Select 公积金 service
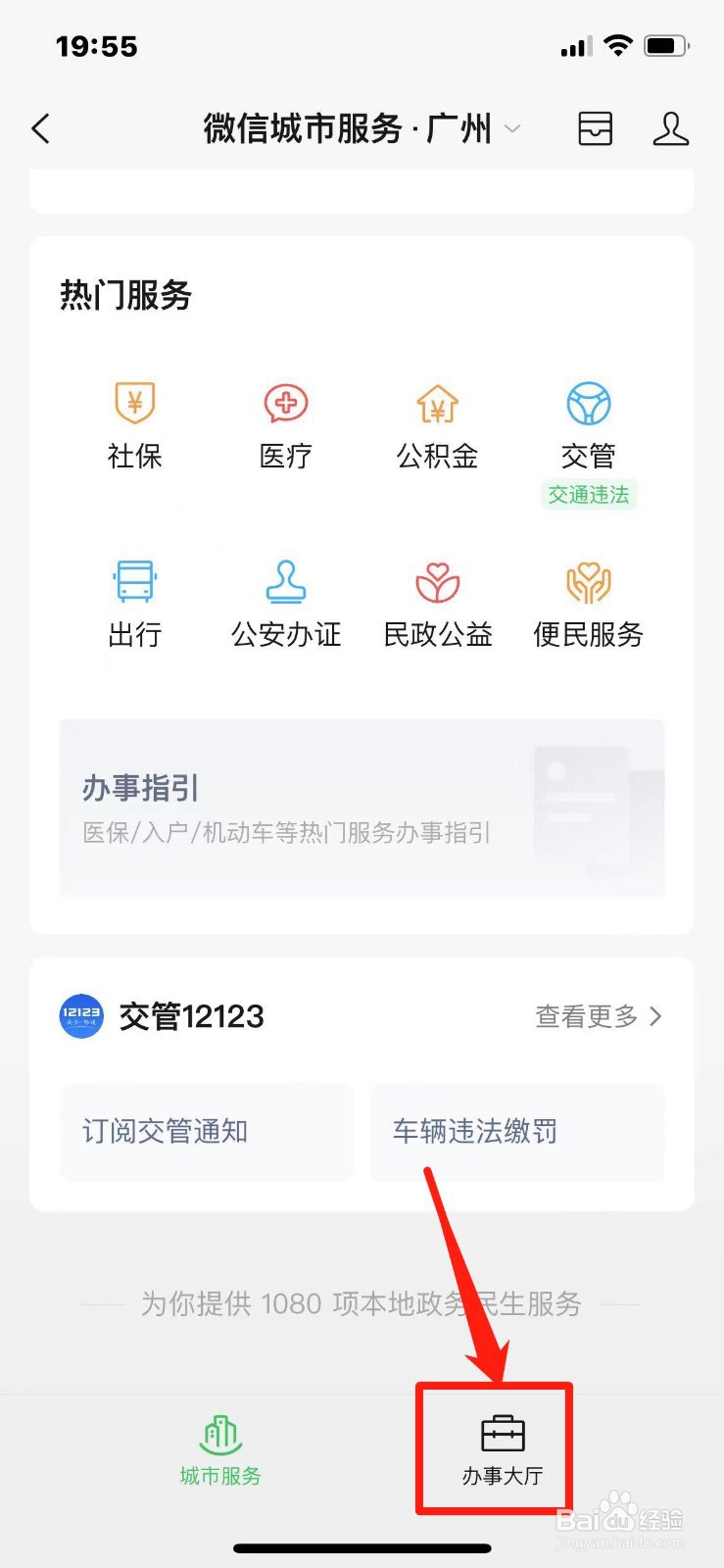 437,426
